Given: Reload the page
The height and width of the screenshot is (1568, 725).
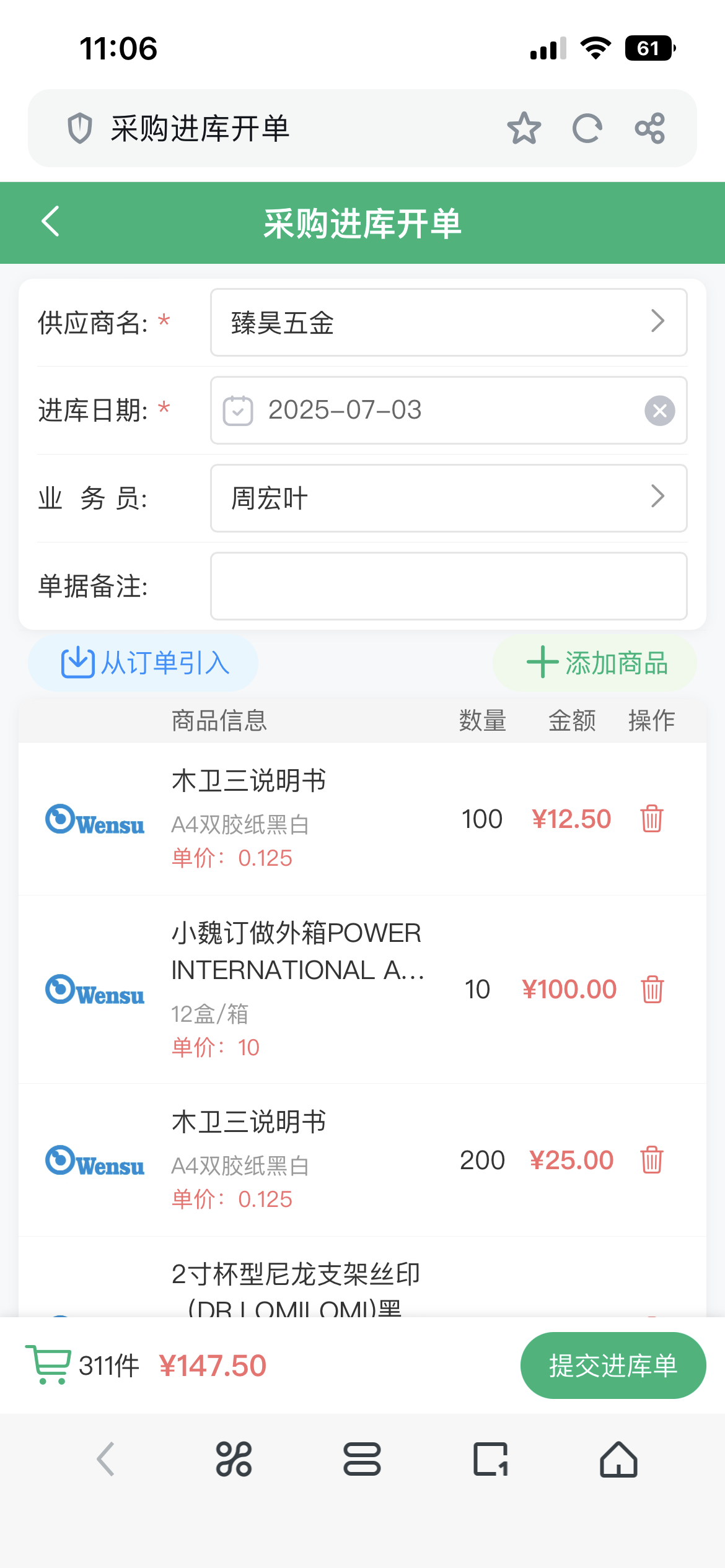Looking at the screenshot, I should pyautogui.click(x=587, y=128).
